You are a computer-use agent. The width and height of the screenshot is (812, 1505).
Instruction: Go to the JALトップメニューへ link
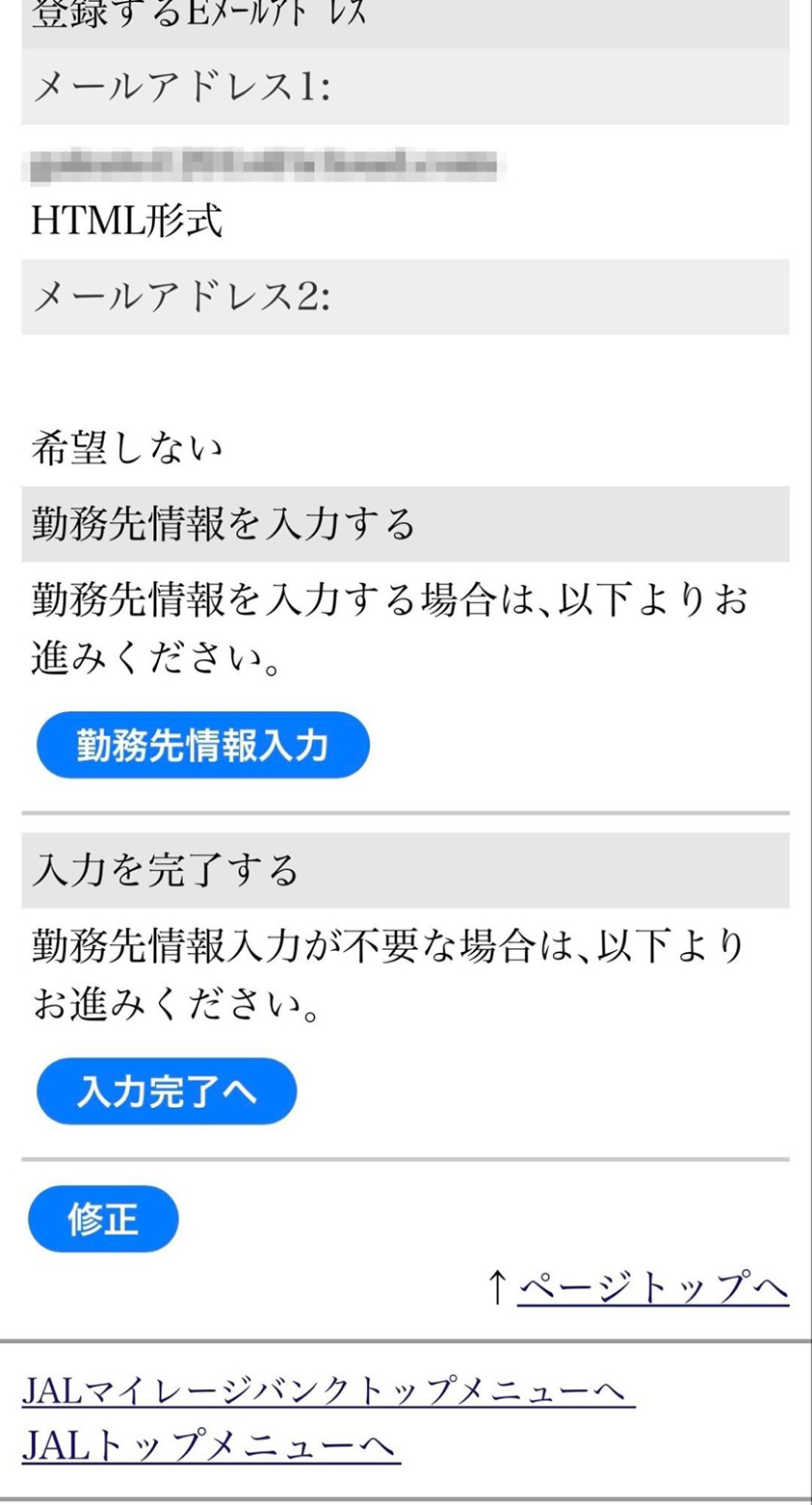click(x=211, y=1446)
